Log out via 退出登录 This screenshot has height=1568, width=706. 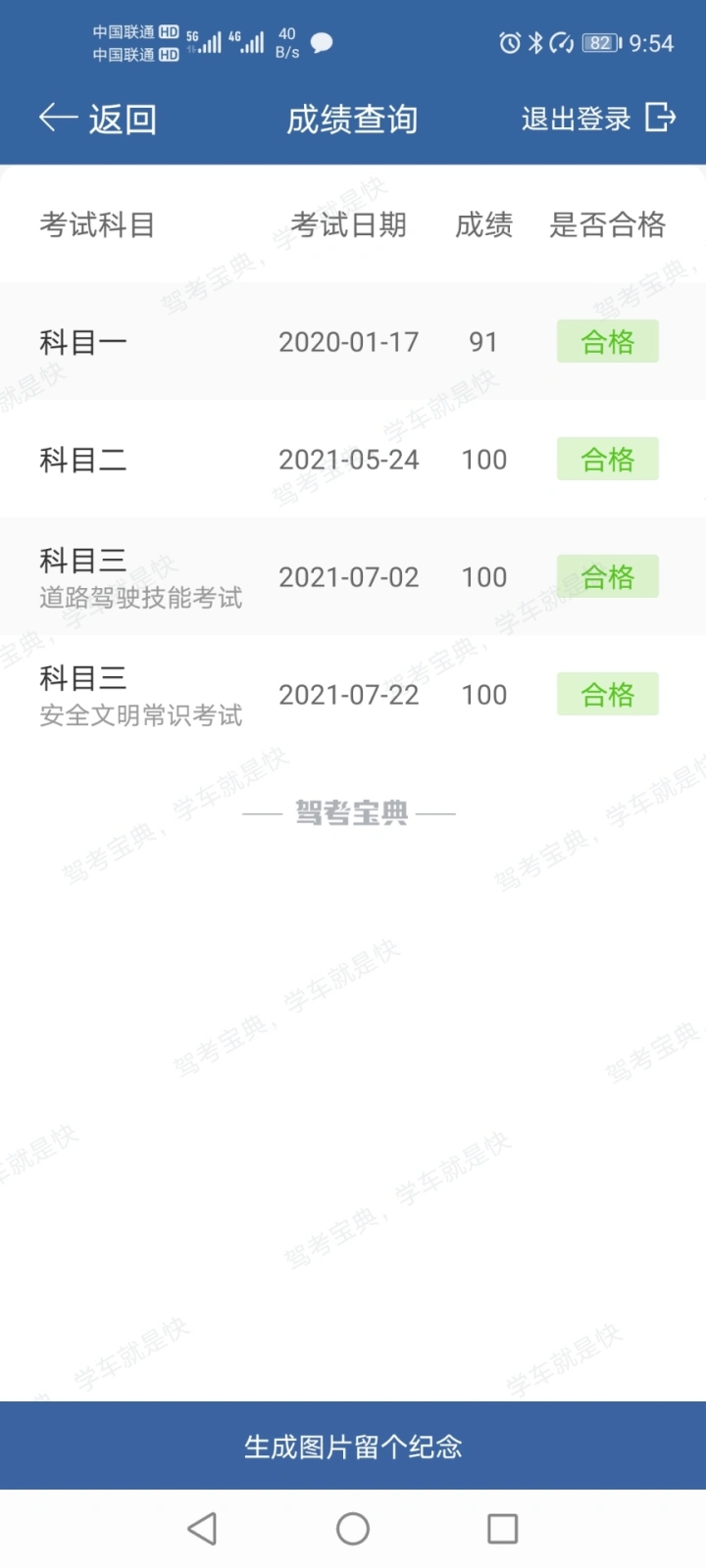[598, 119]
